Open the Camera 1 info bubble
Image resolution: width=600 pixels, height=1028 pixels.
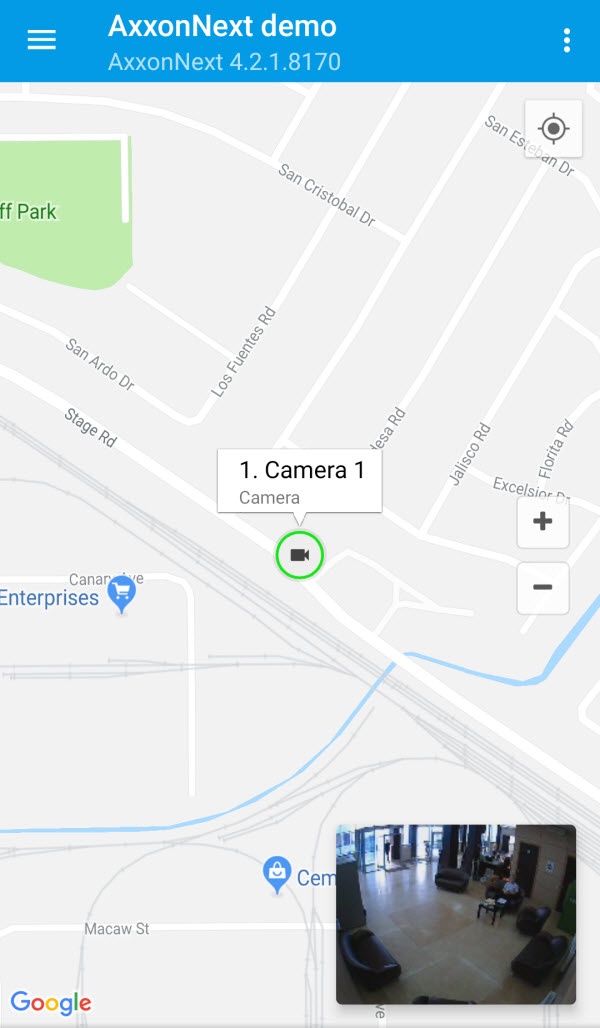(x=300, y=481)
